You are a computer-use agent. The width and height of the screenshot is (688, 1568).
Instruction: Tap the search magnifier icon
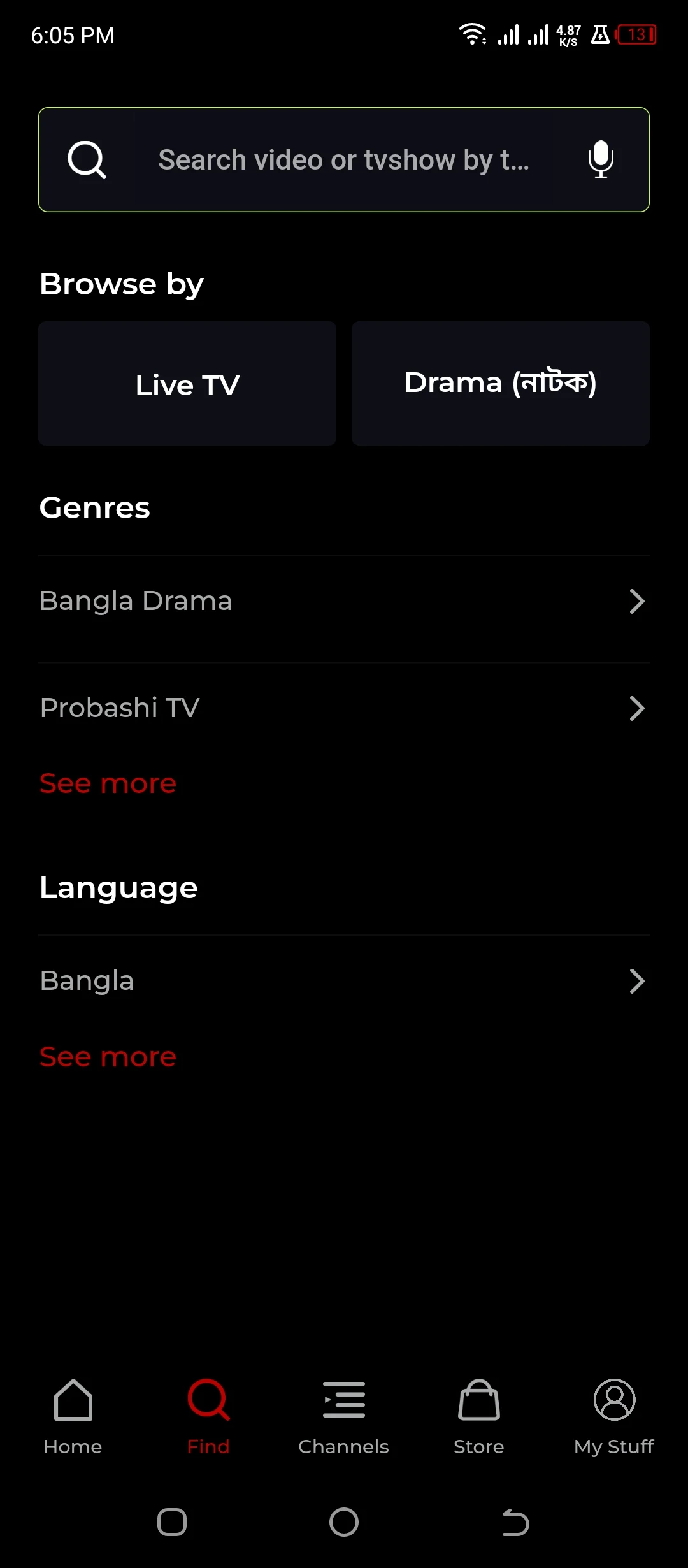(x=86, y=159)
